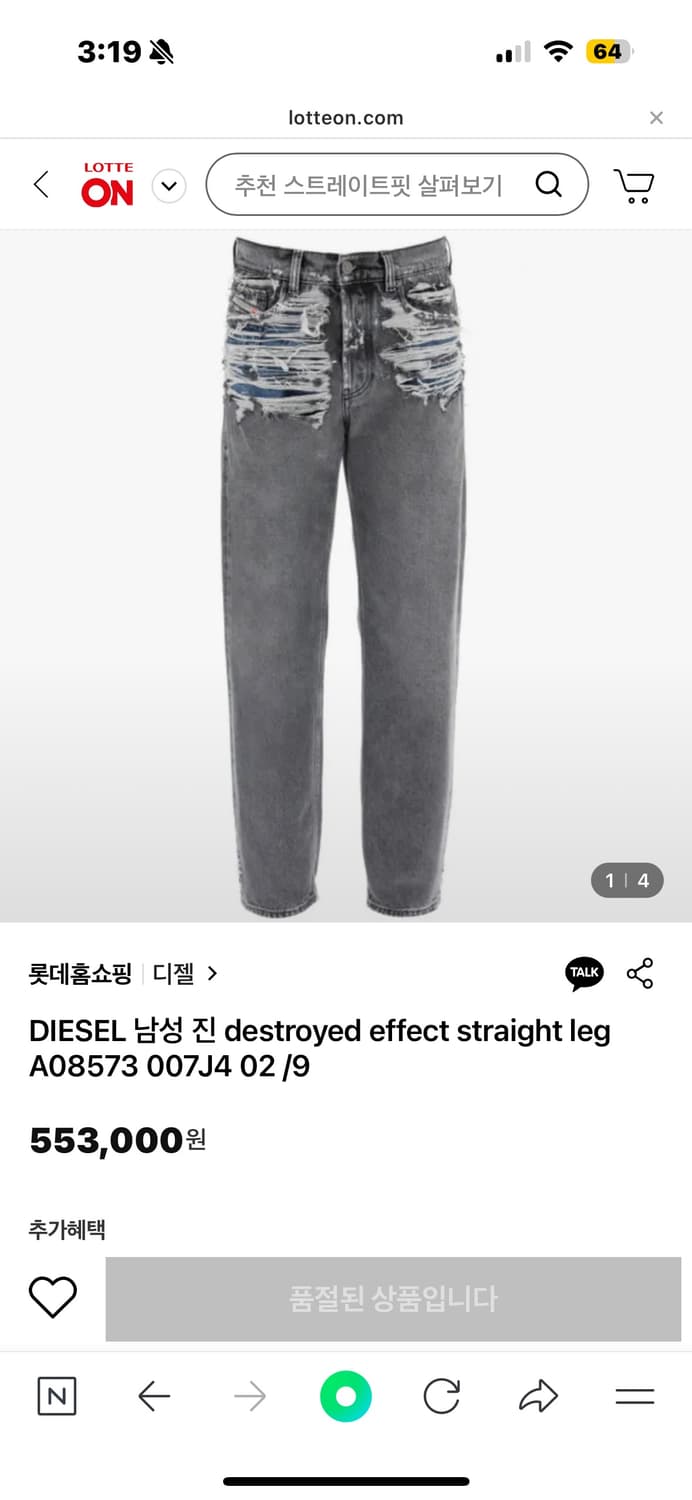Expand the dropdown next to Lotte ON logo

(x=169, y=186)
